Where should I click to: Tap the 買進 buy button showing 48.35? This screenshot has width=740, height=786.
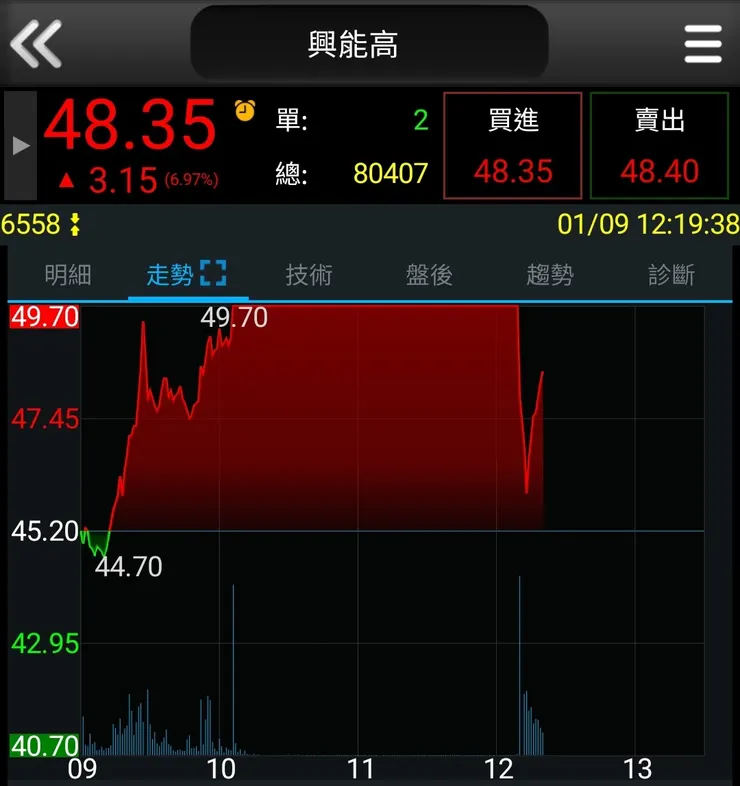(x=512, y=145)
